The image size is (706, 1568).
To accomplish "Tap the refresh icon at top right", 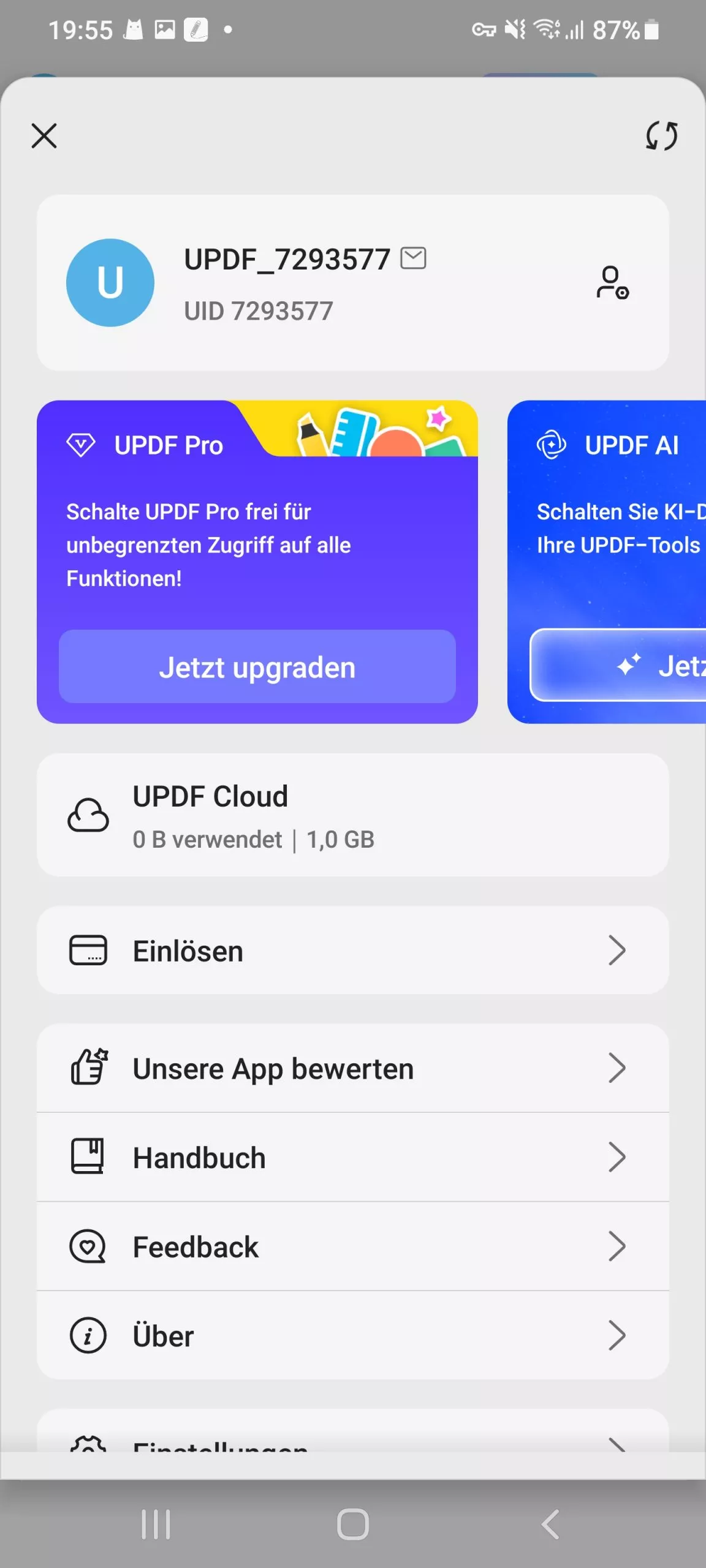I will tap(662, 136).
